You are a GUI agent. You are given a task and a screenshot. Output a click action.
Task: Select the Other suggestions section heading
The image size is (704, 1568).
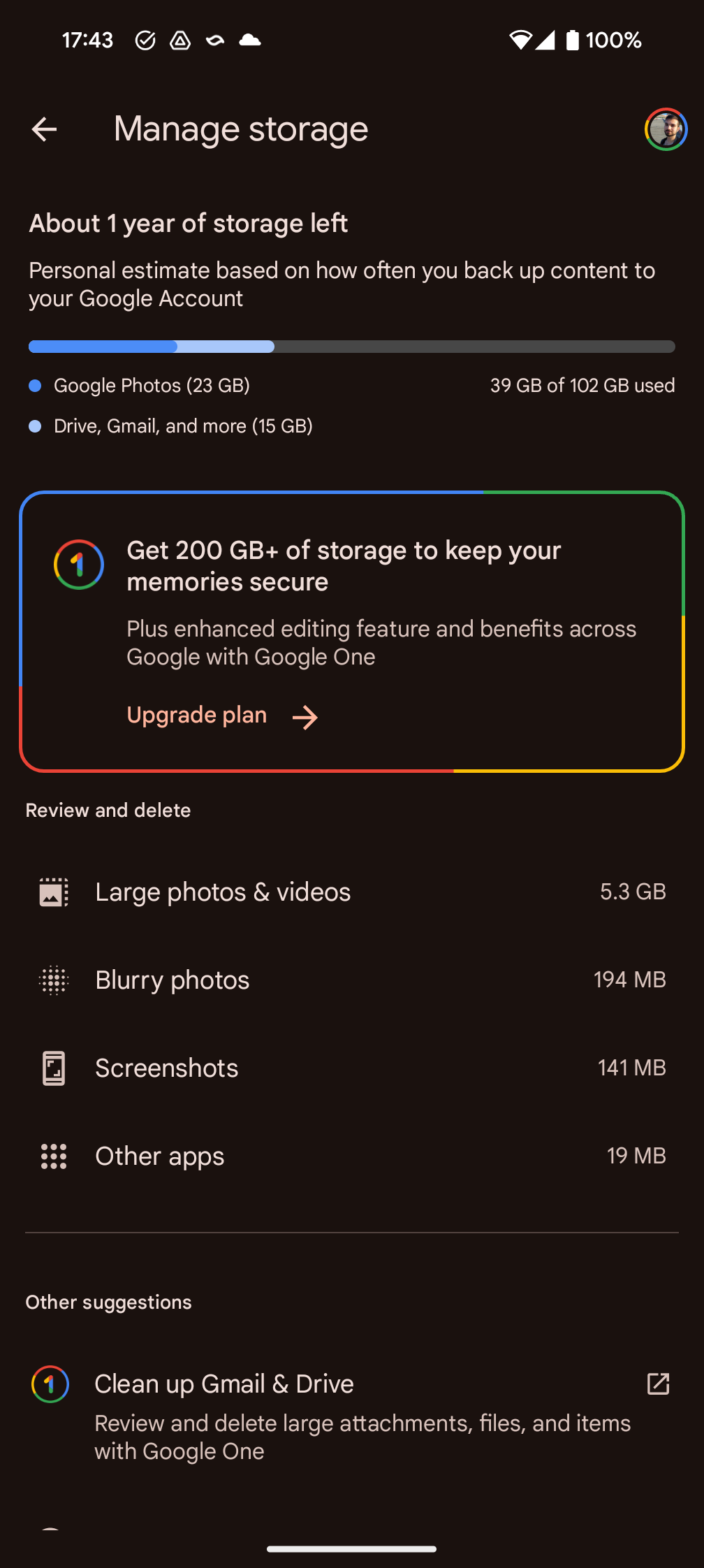coord(108,1302)
